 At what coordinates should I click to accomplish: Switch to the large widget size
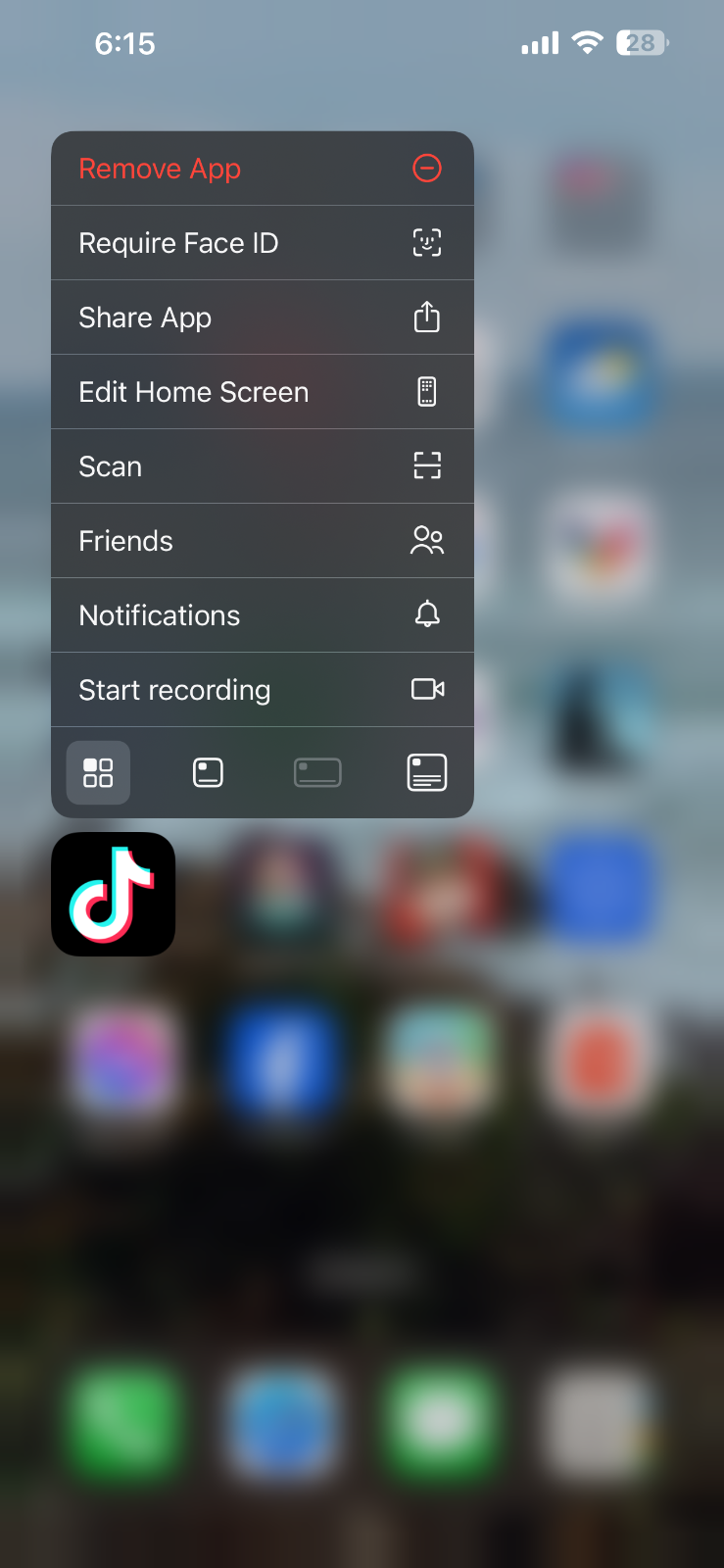(x=427, y=773)
